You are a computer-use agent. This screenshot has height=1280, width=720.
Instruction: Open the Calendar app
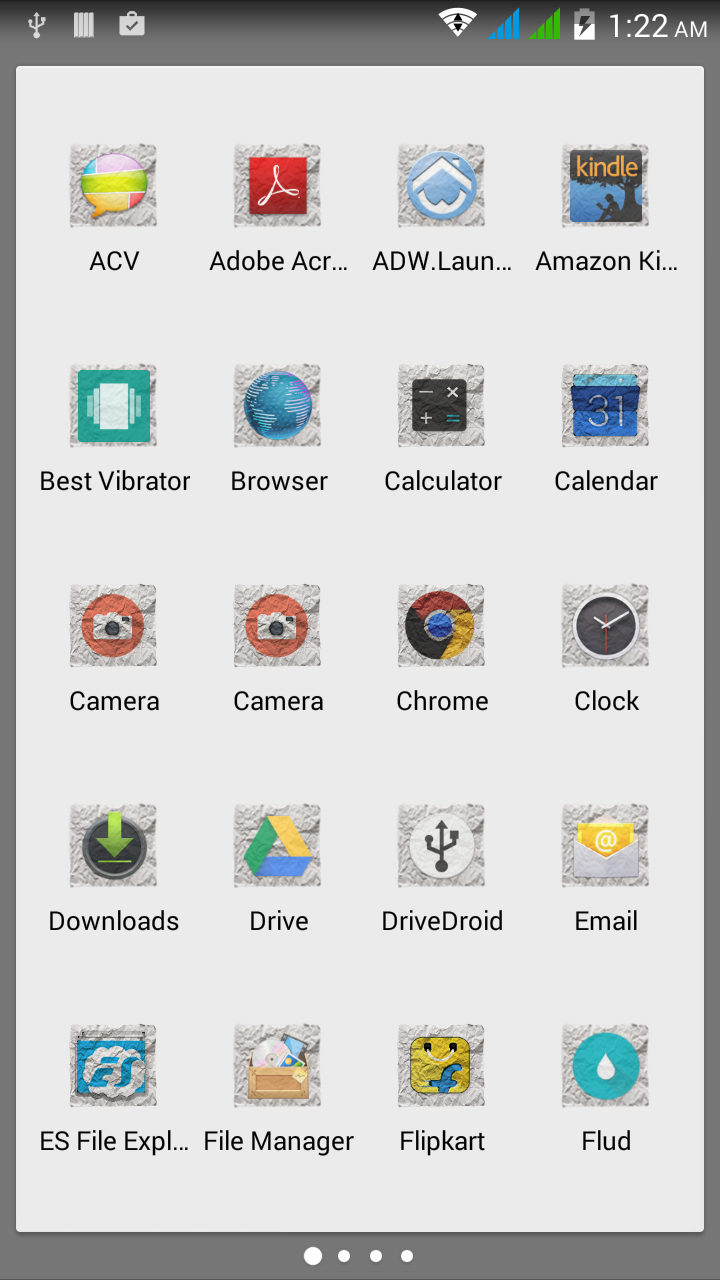pyautogui.click(x=606, y=406)
